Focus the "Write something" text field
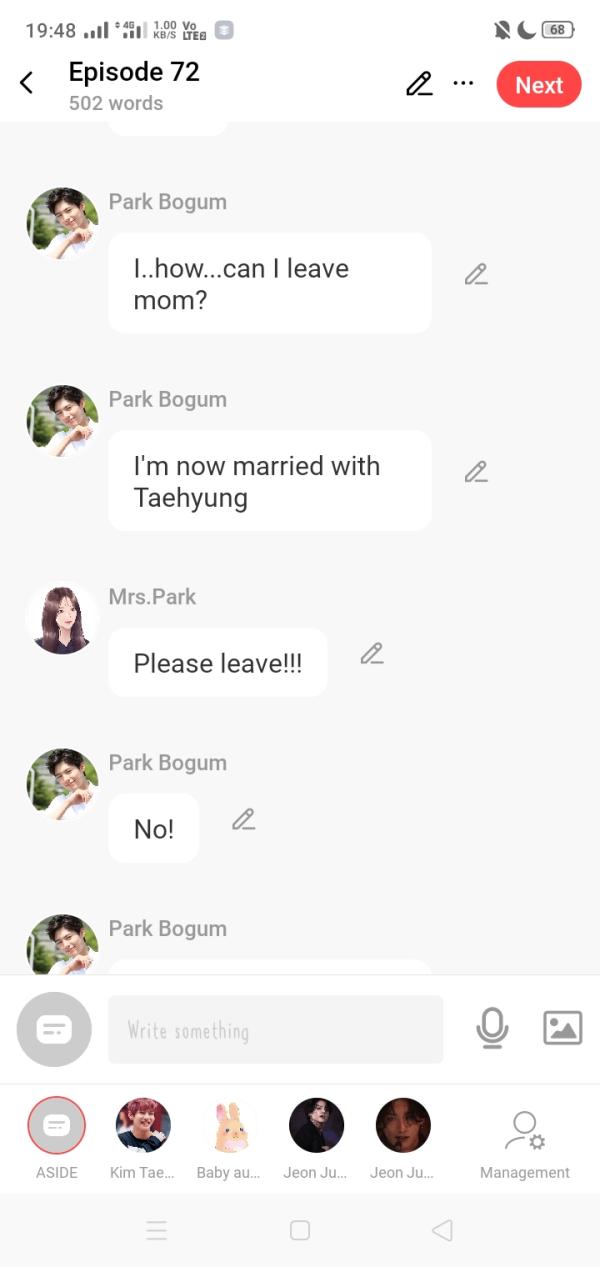The width and height of the screenshot is (600, 1267). coord(275,1029)
